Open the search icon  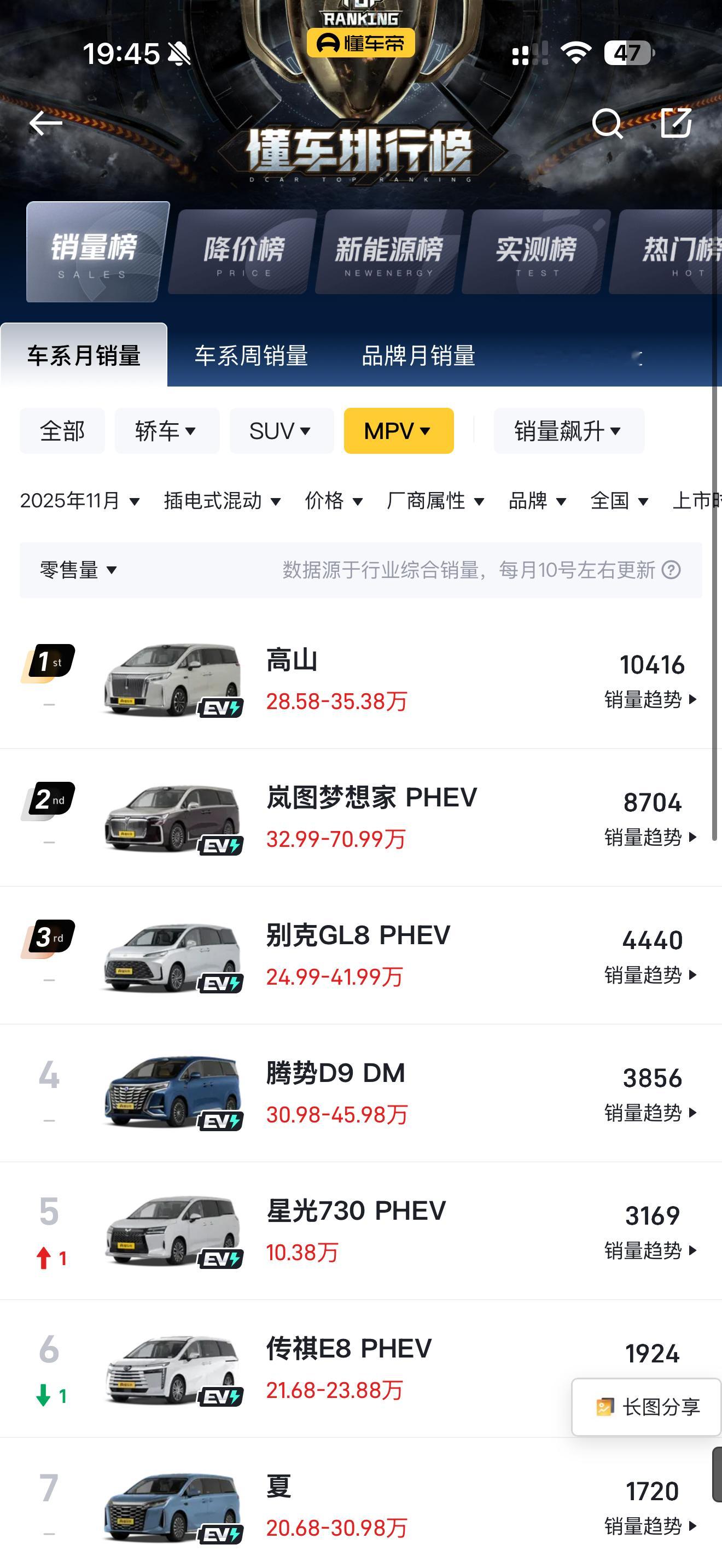(x=608, y=124)
